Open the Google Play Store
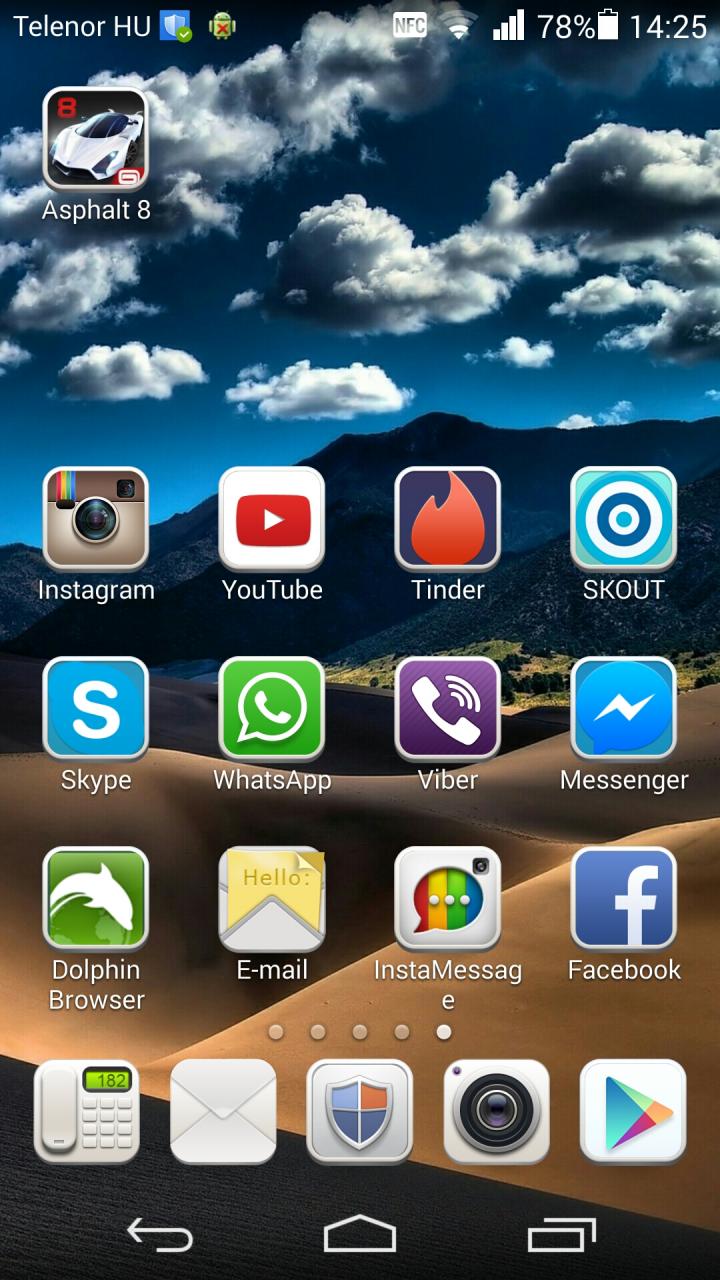The height and width of the screenshot is (1280, 720). (634, 1111)
